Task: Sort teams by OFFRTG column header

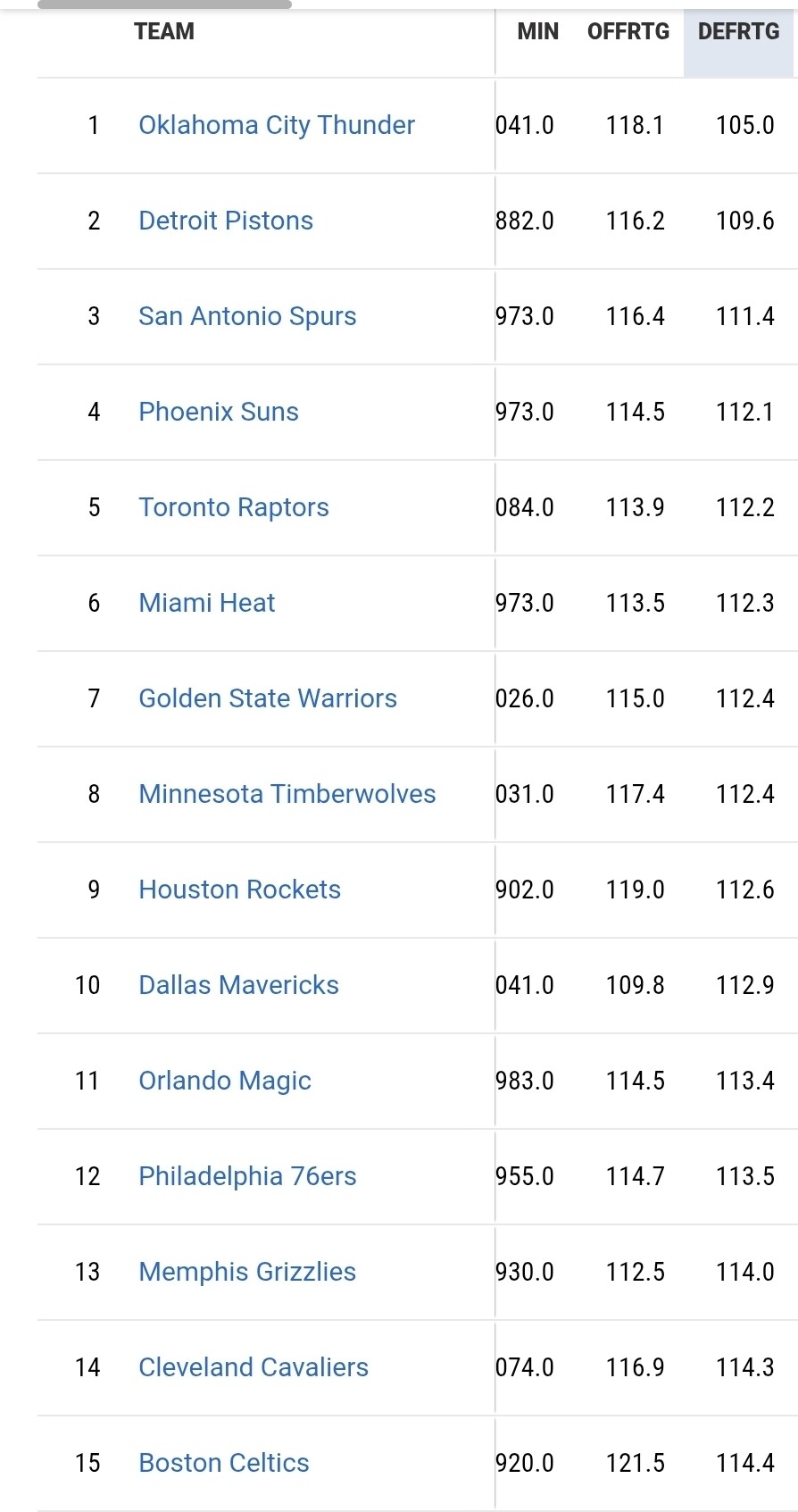Action: tap(628, 32)
